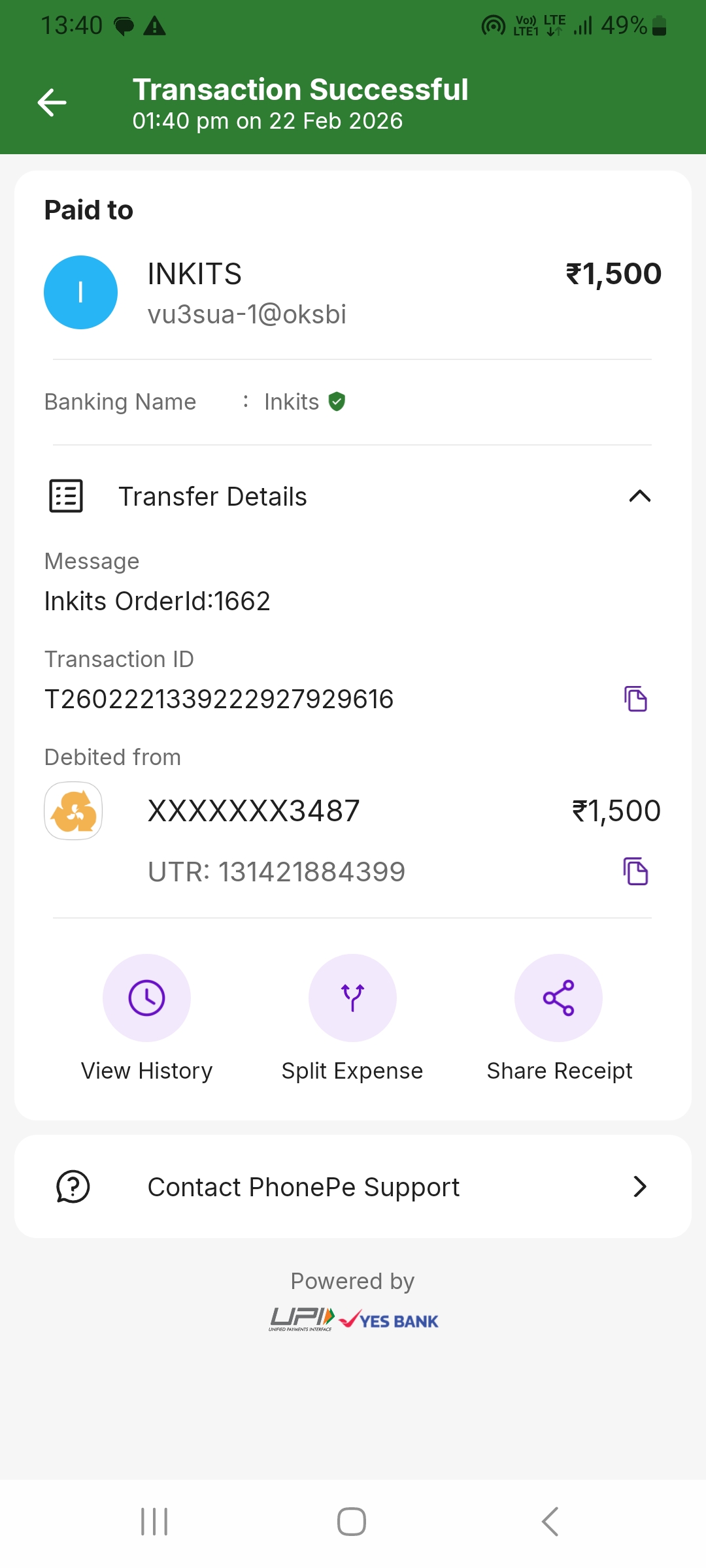Open View History

click(x=146, y=998)
